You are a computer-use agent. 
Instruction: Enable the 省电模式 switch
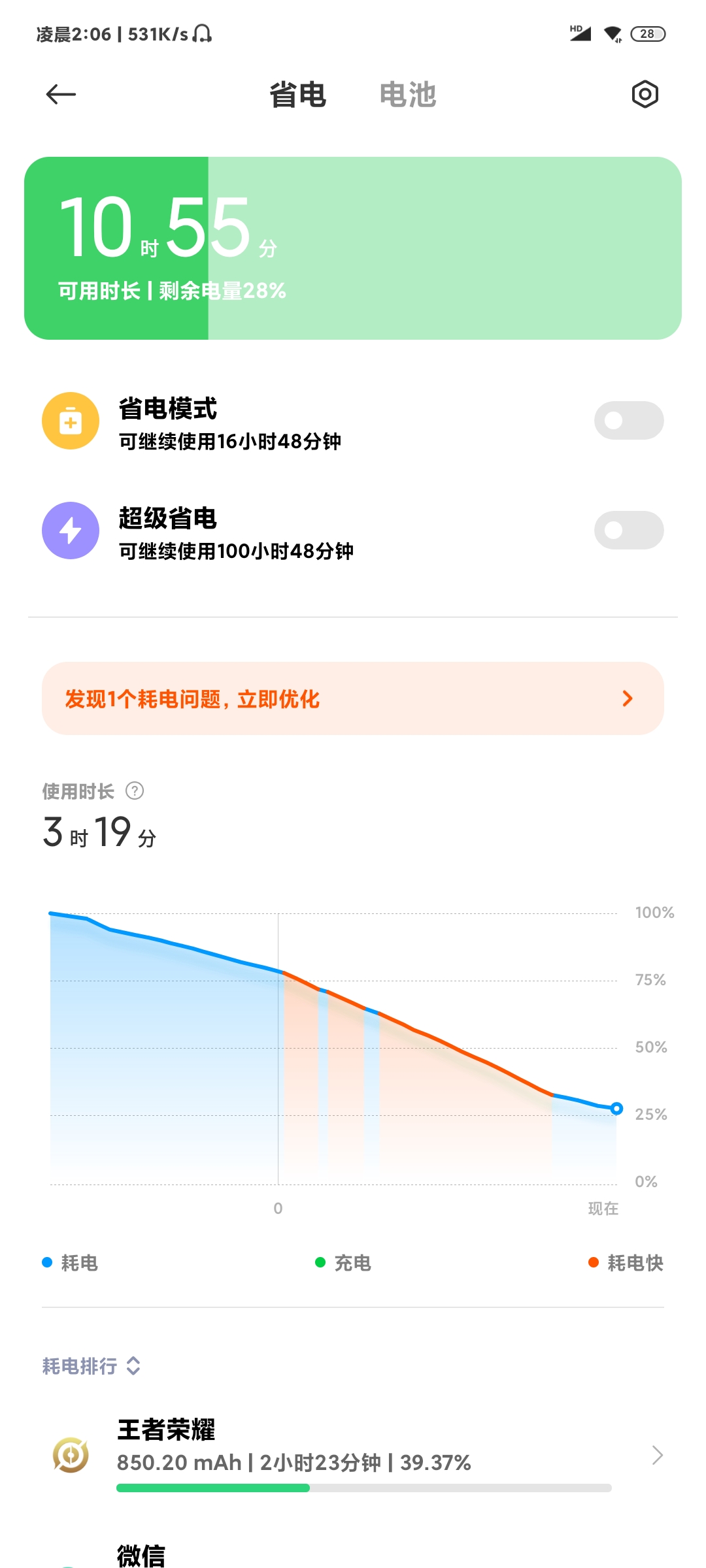[629, 421]
